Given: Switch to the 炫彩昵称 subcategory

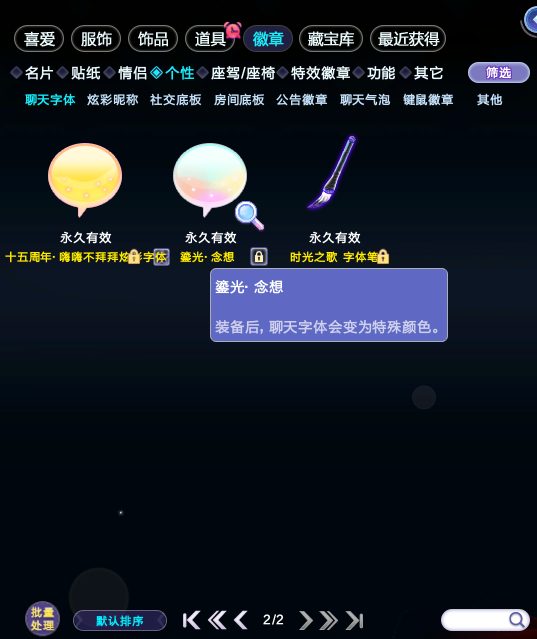Looking at the screenshot, I should (x=112, y=100).
